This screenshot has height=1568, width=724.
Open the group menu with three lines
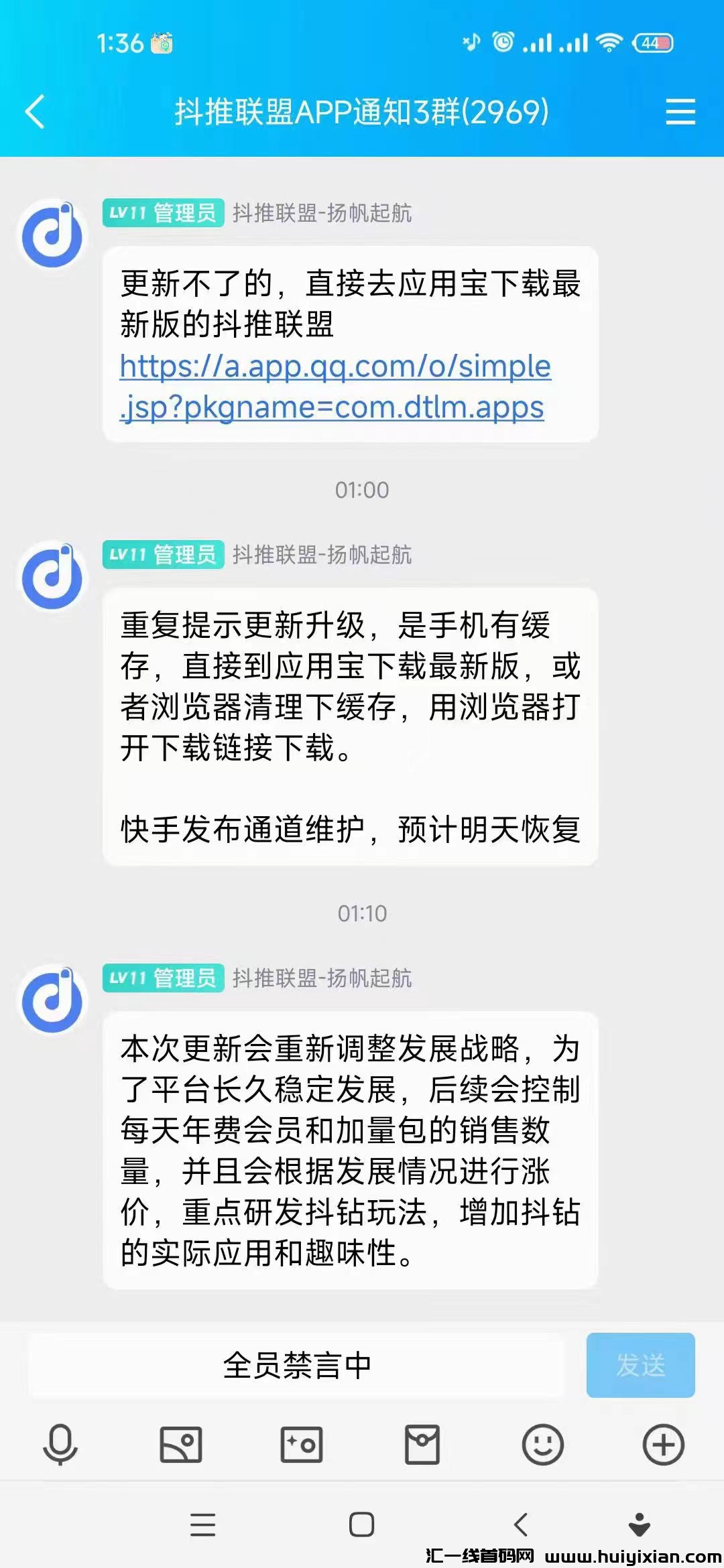[680, 111]
